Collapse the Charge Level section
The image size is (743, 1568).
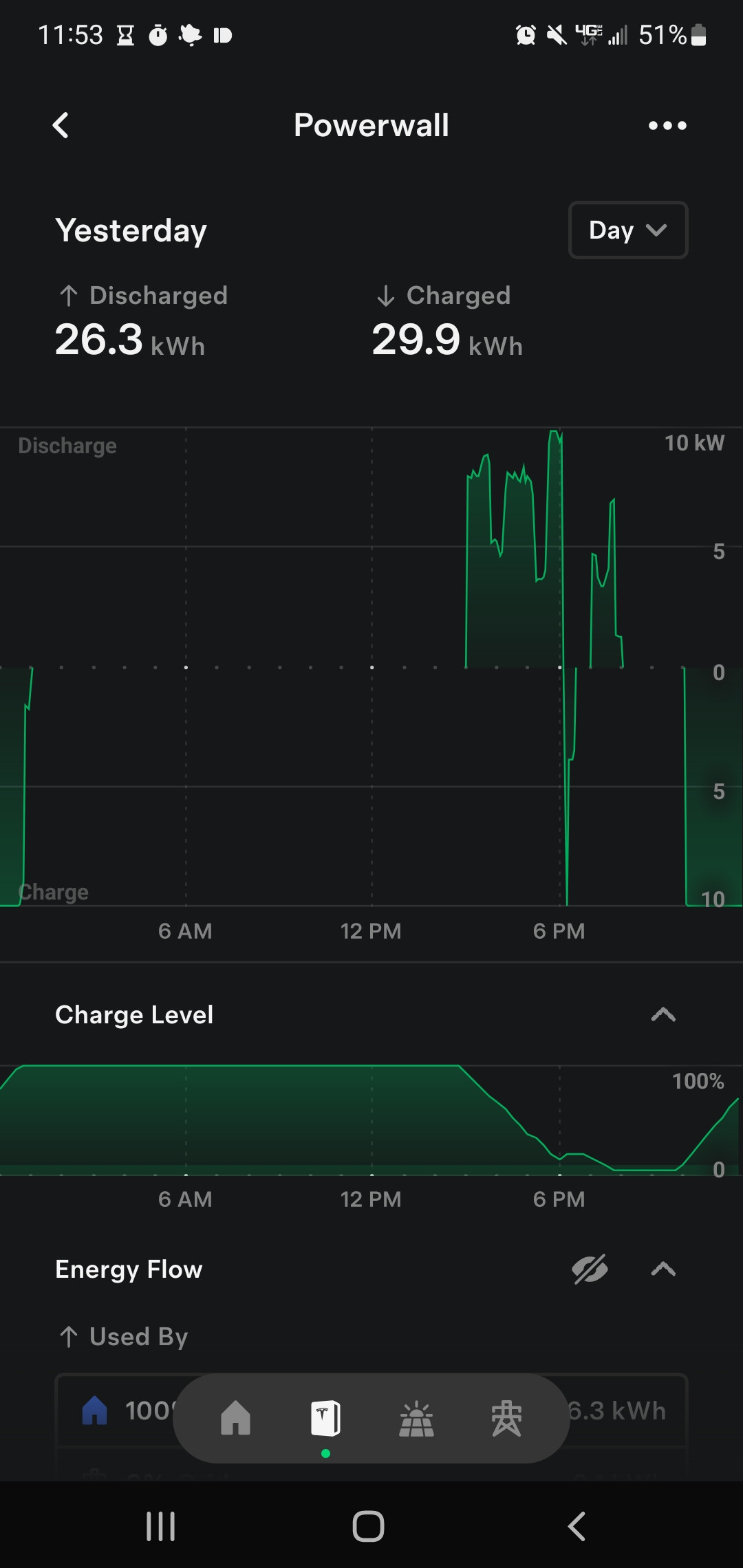(663, 1014)
